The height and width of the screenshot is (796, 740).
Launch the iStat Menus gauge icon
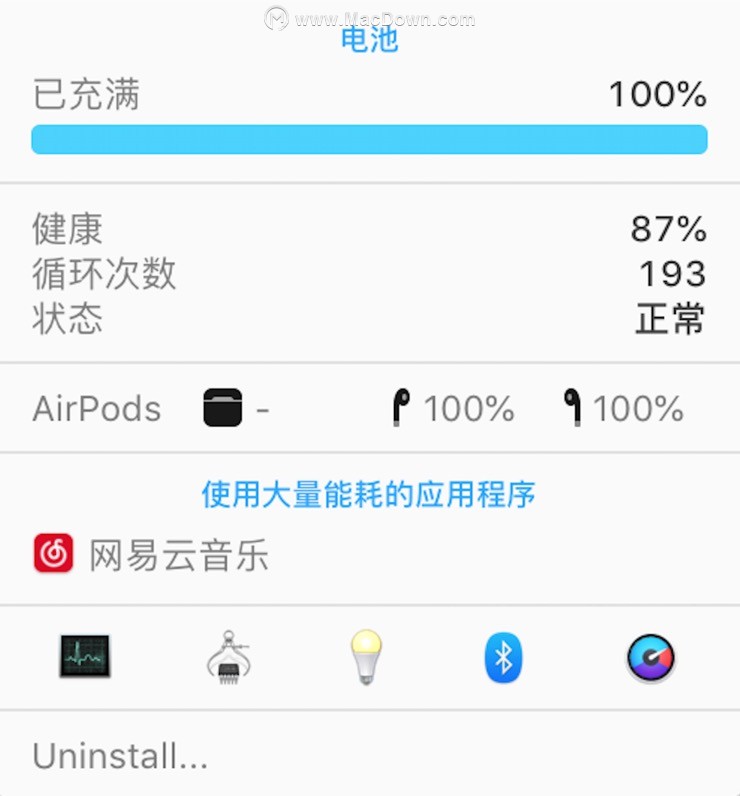click(650, 658)
